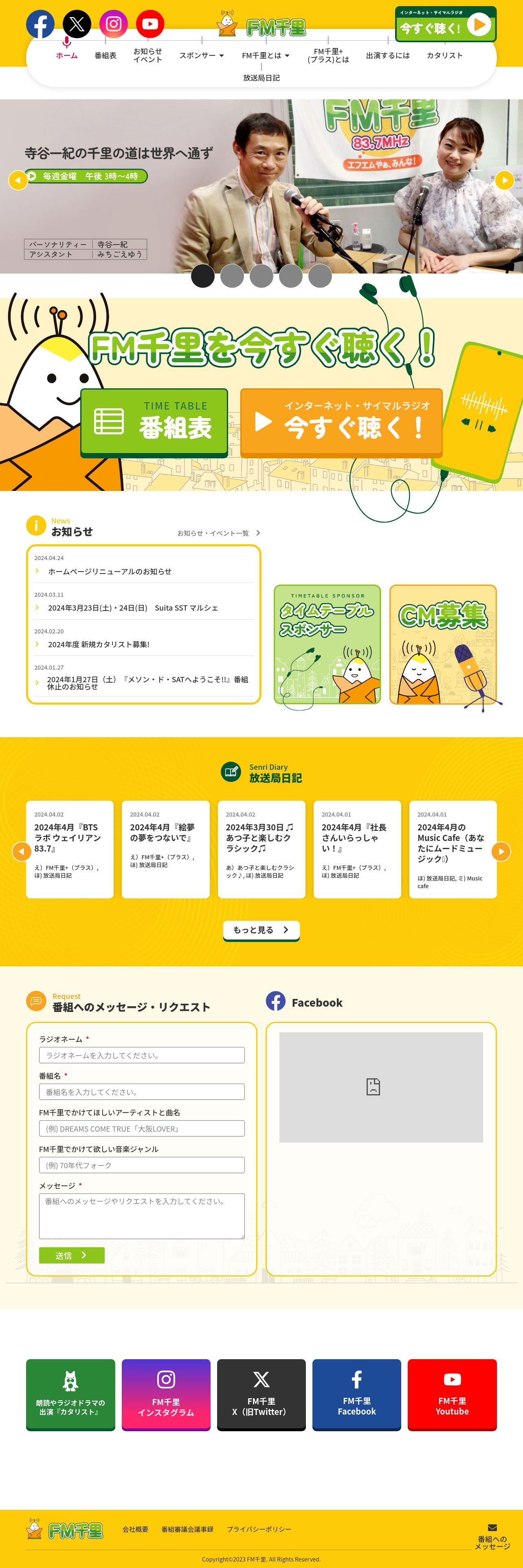Open the 番組表 navigation item

pyautogui.click(x=105, y=55)
